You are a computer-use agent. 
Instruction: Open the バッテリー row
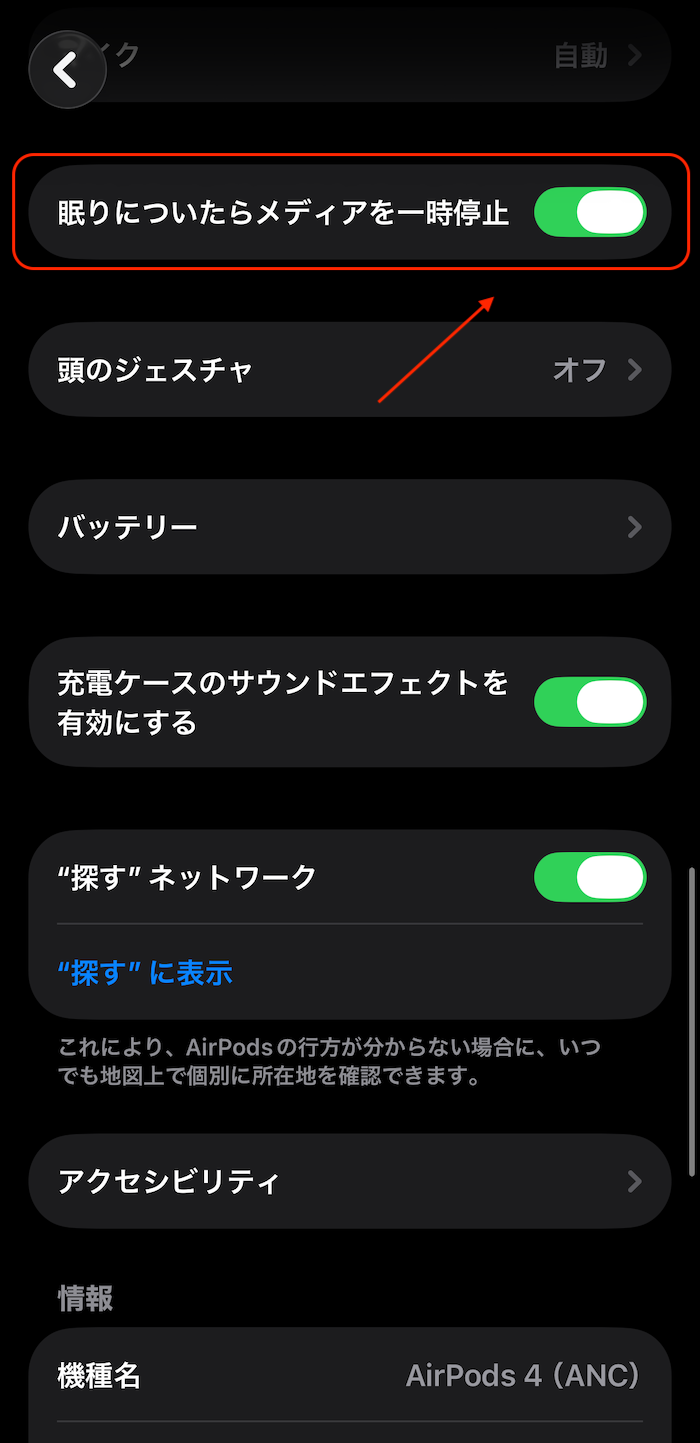click(349, 527)
